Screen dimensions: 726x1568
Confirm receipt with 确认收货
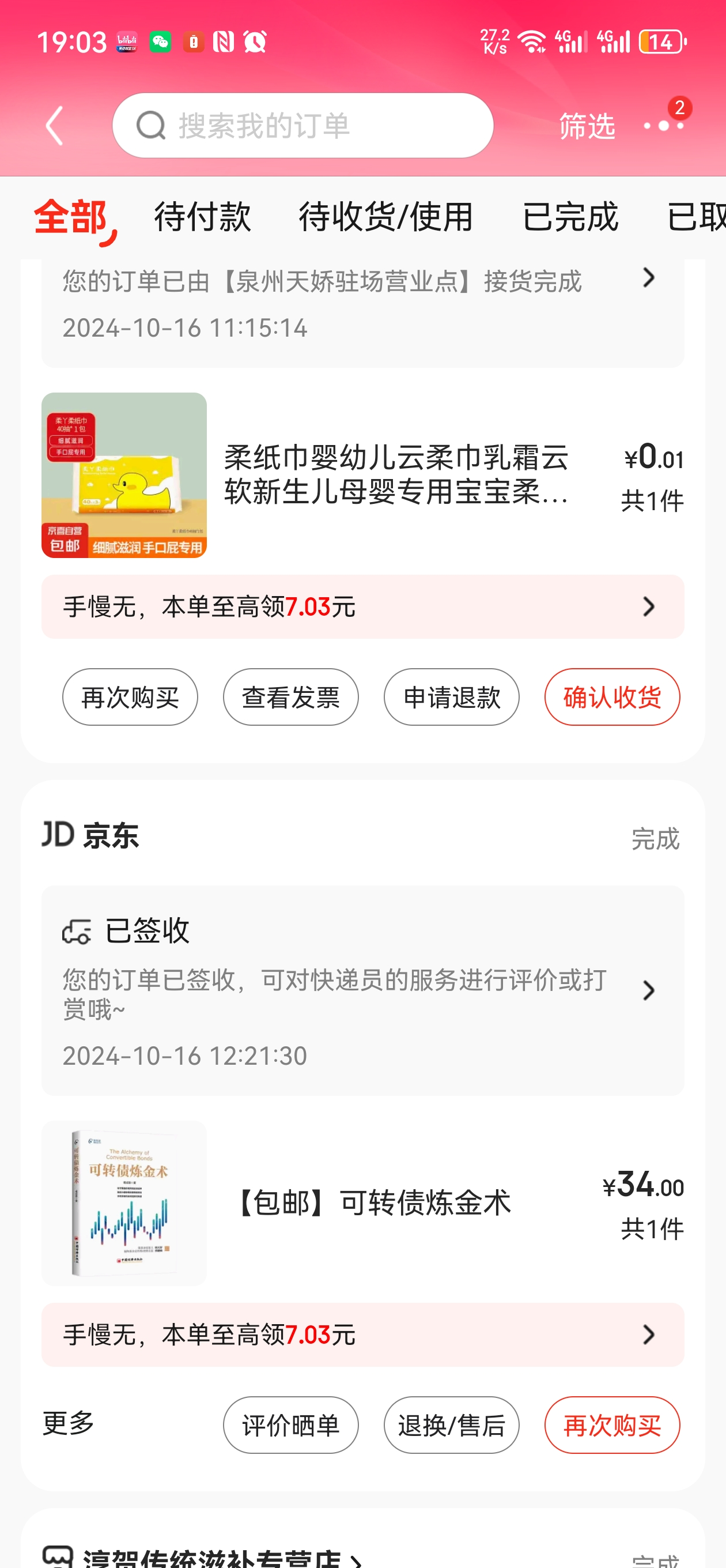point(612,697)
